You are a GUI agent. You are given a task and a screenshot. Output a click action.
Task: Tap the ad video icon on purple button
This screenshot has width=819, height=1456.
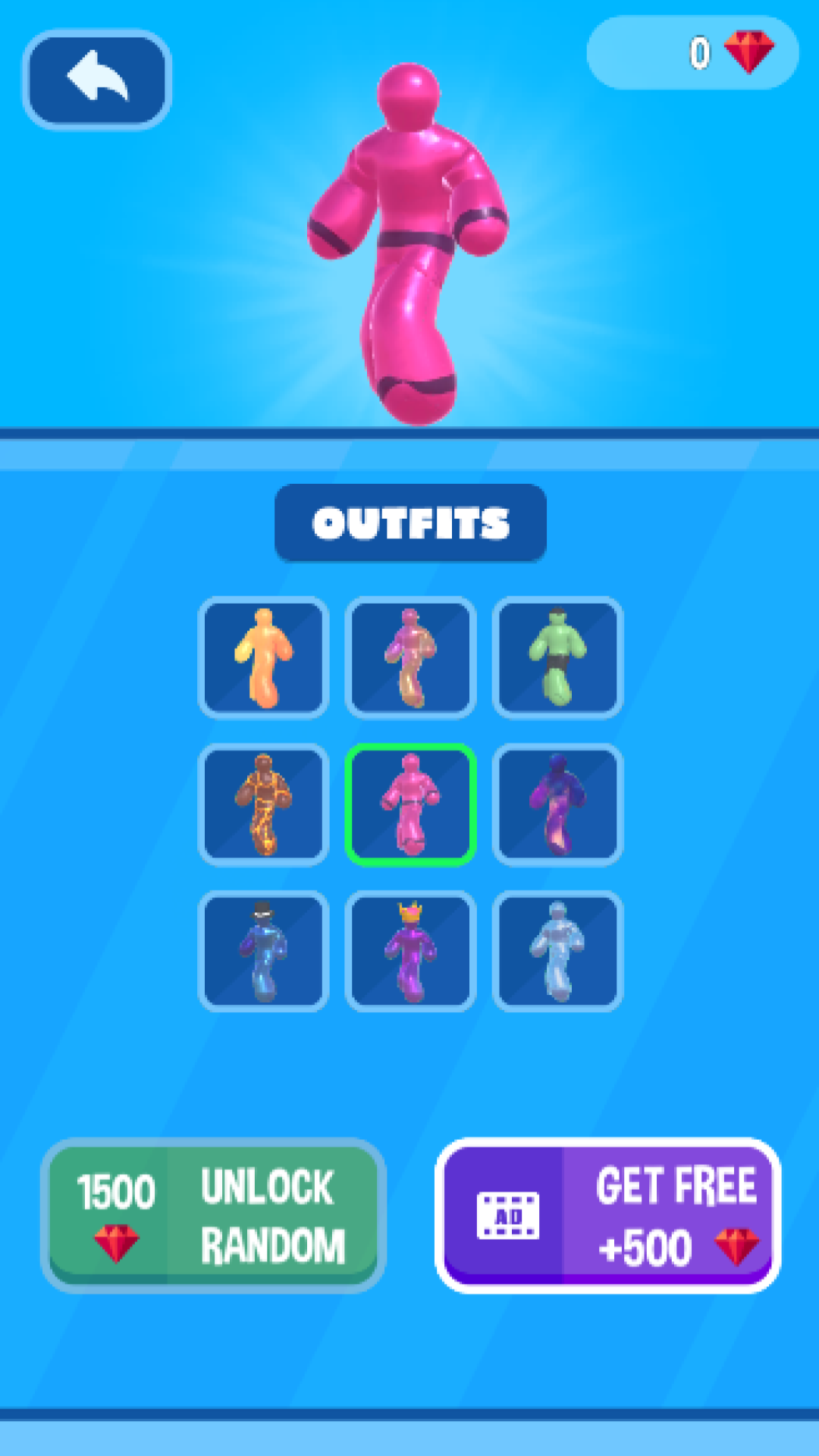(x=507, y=1213)
